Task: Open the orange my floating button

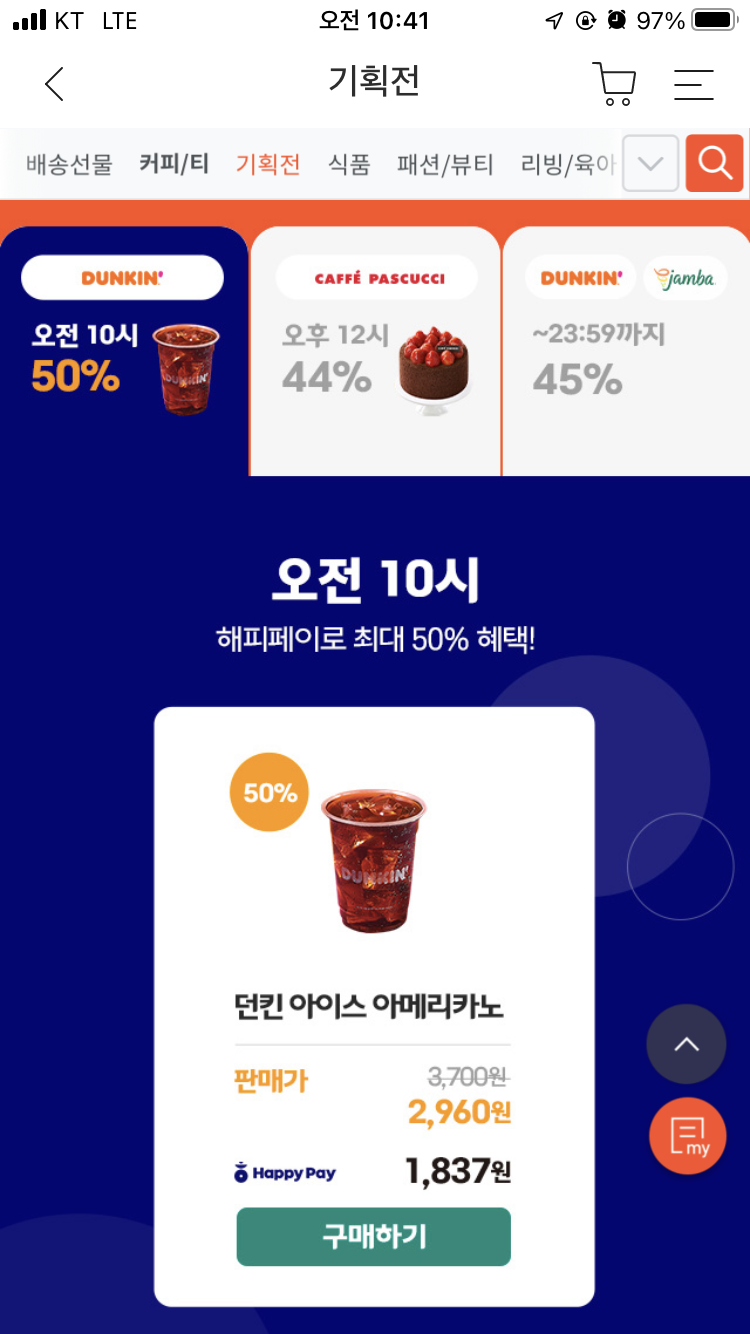Action: tap(687, 1136)
